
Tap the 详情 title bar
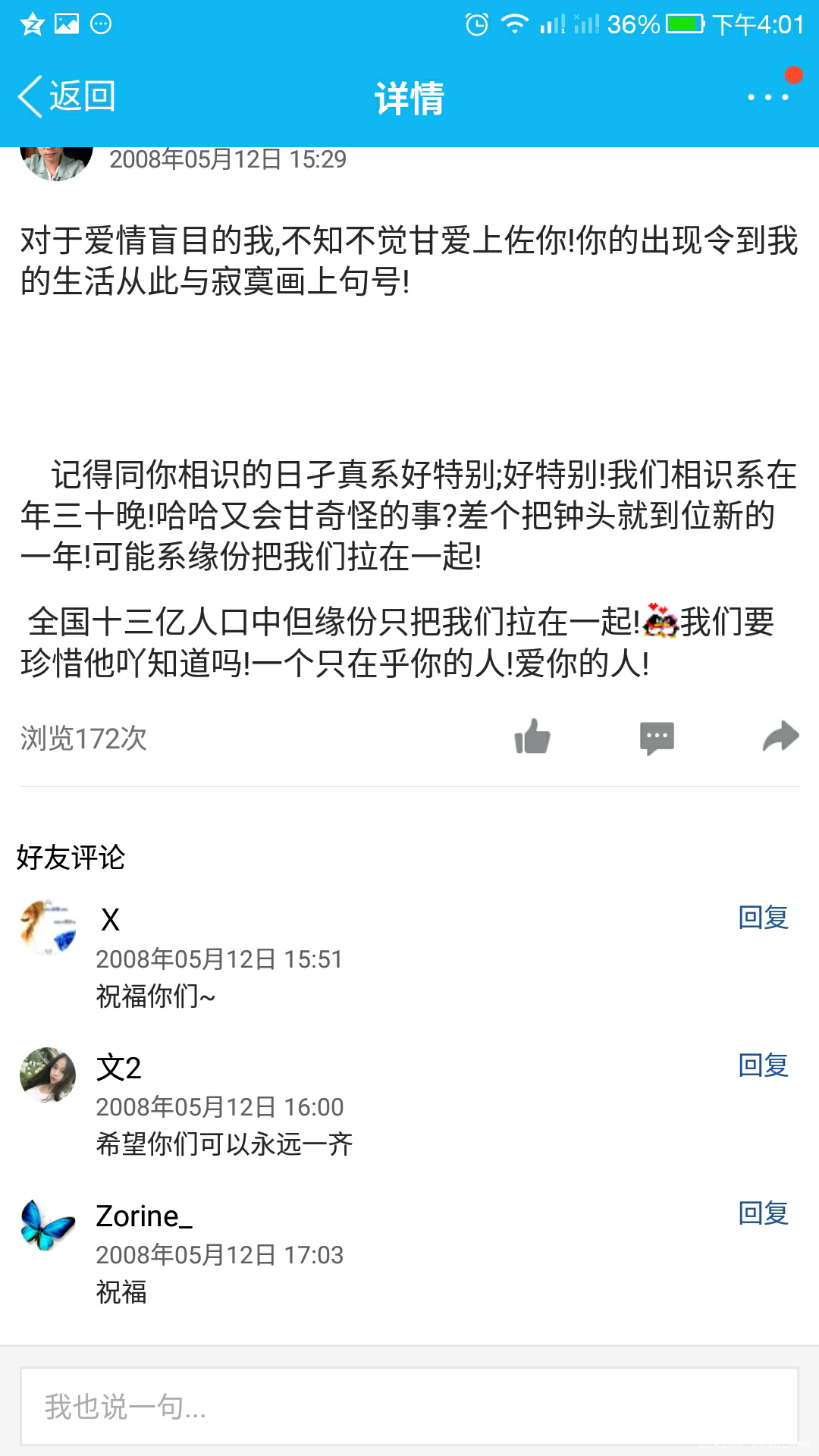[x=409, y=99]
